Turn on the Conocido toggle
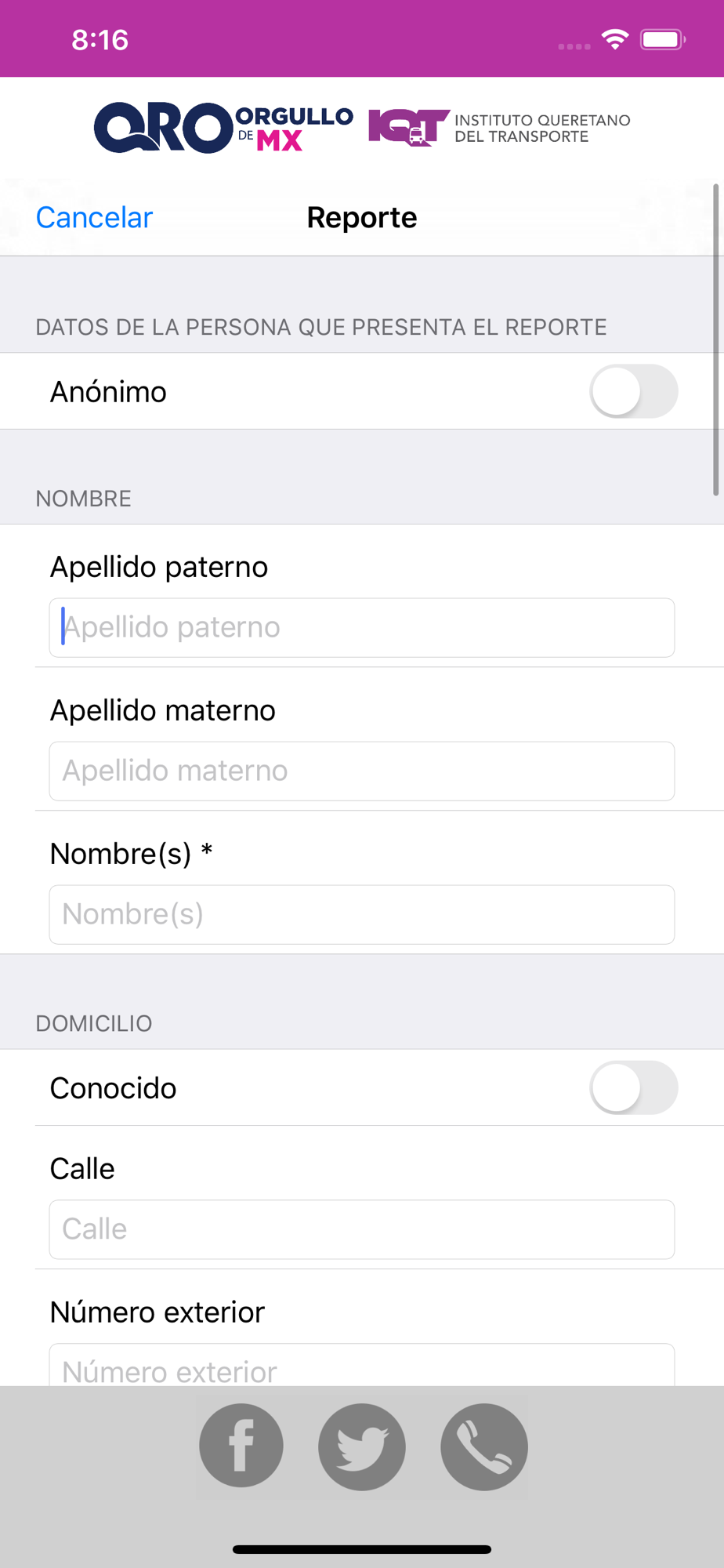The image size is (724, 1568). 633,1087
